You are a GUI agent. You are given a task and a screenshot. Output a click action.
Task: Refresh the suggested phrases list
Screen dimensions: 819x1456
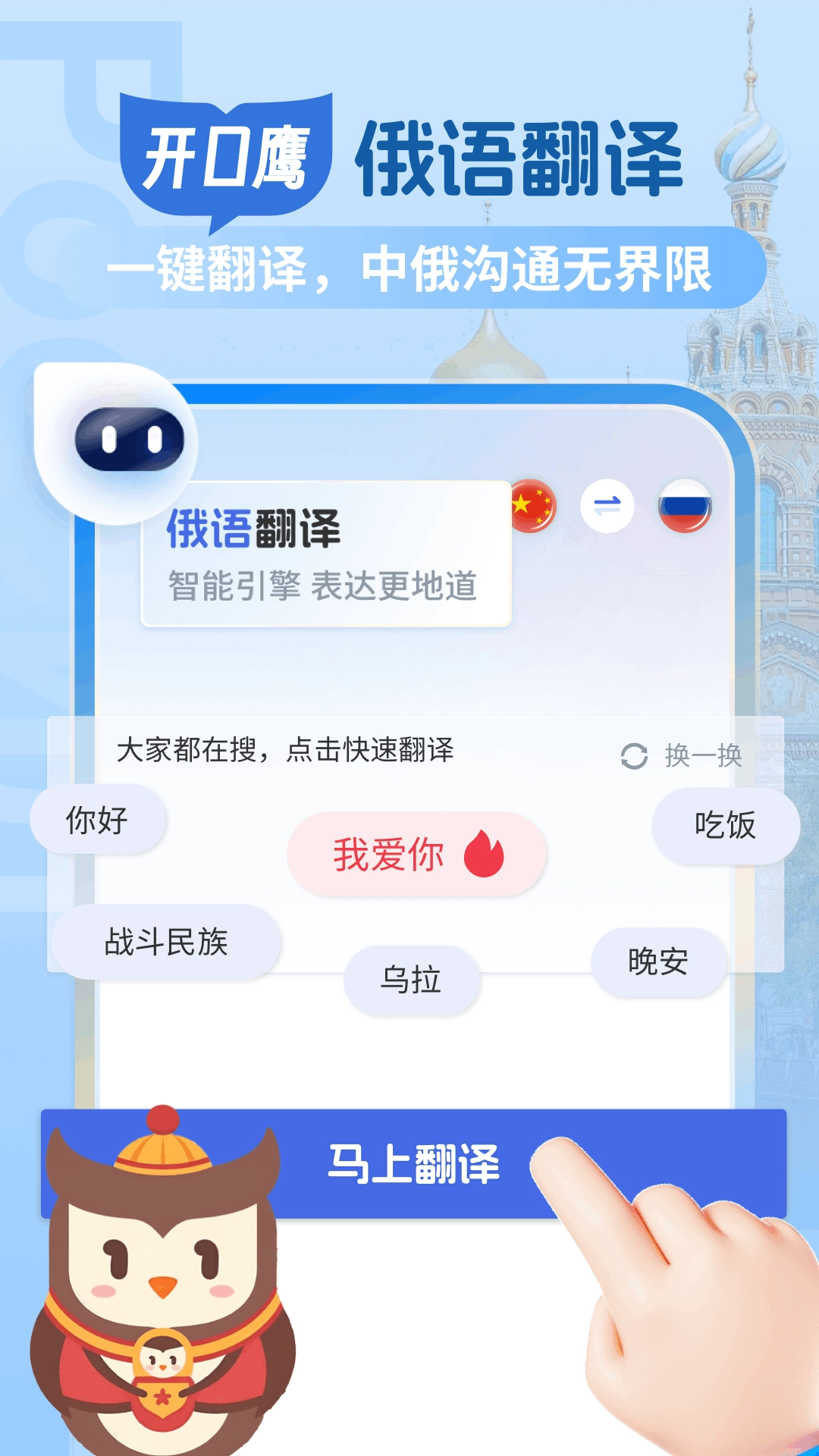(634, 755)
